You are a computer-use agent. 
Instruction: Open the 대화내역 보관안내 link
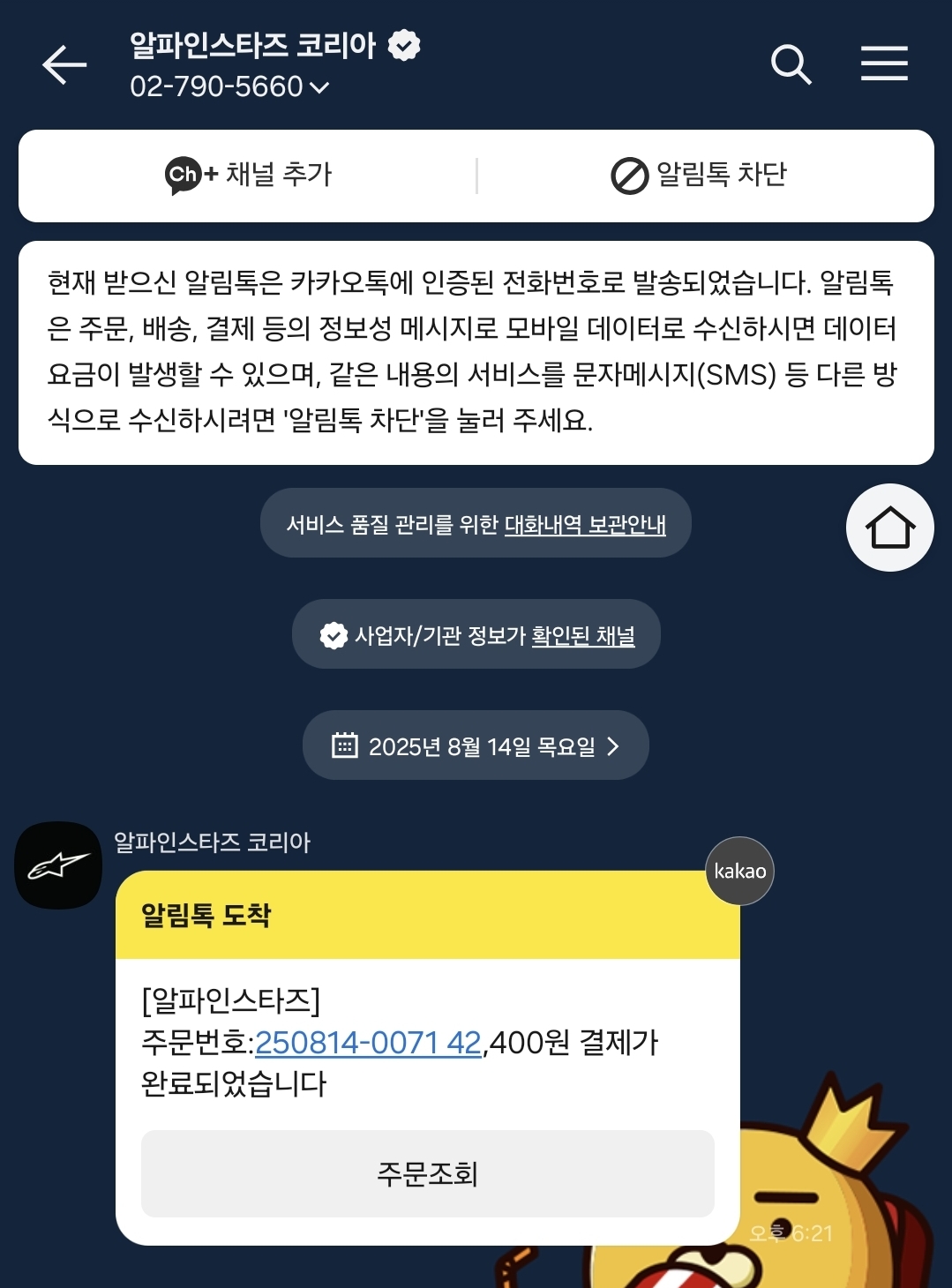584,524
